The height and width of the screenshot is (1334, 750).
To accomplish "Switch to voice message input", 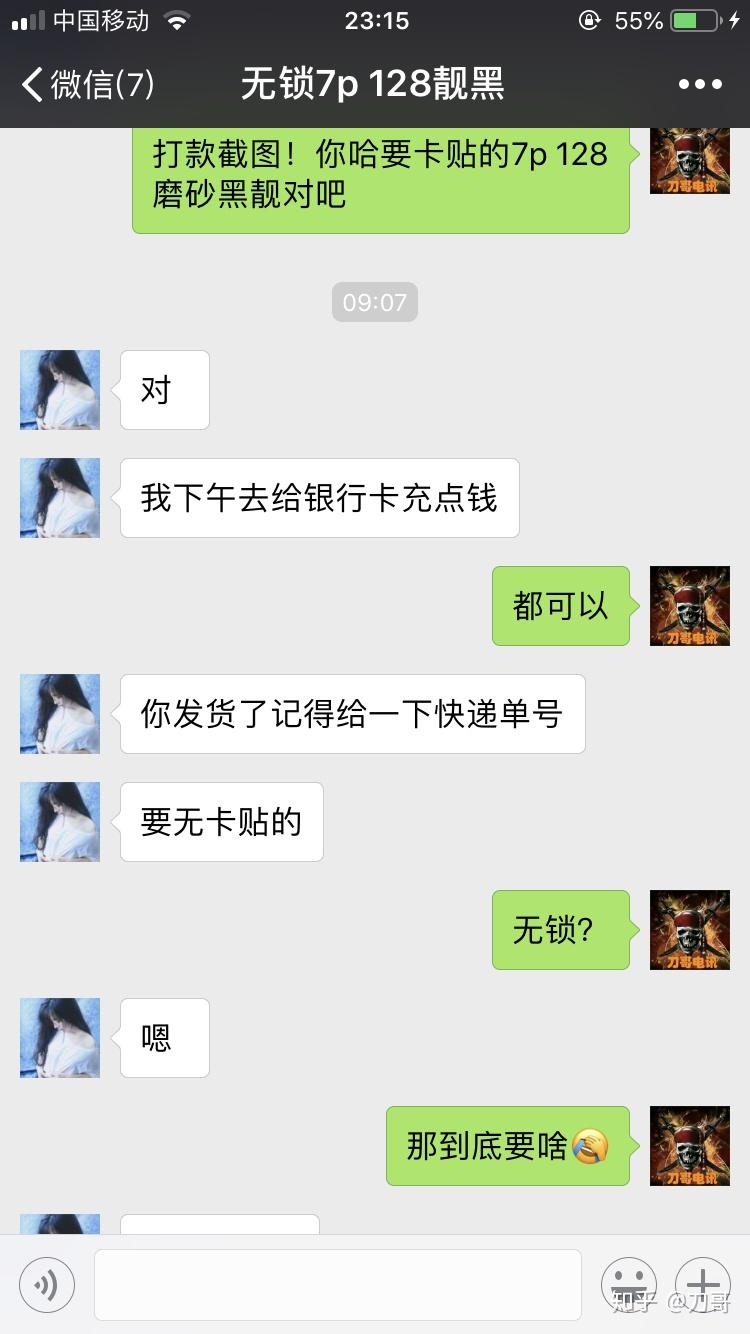I will pyautogui.click(x=47, y=1285).
